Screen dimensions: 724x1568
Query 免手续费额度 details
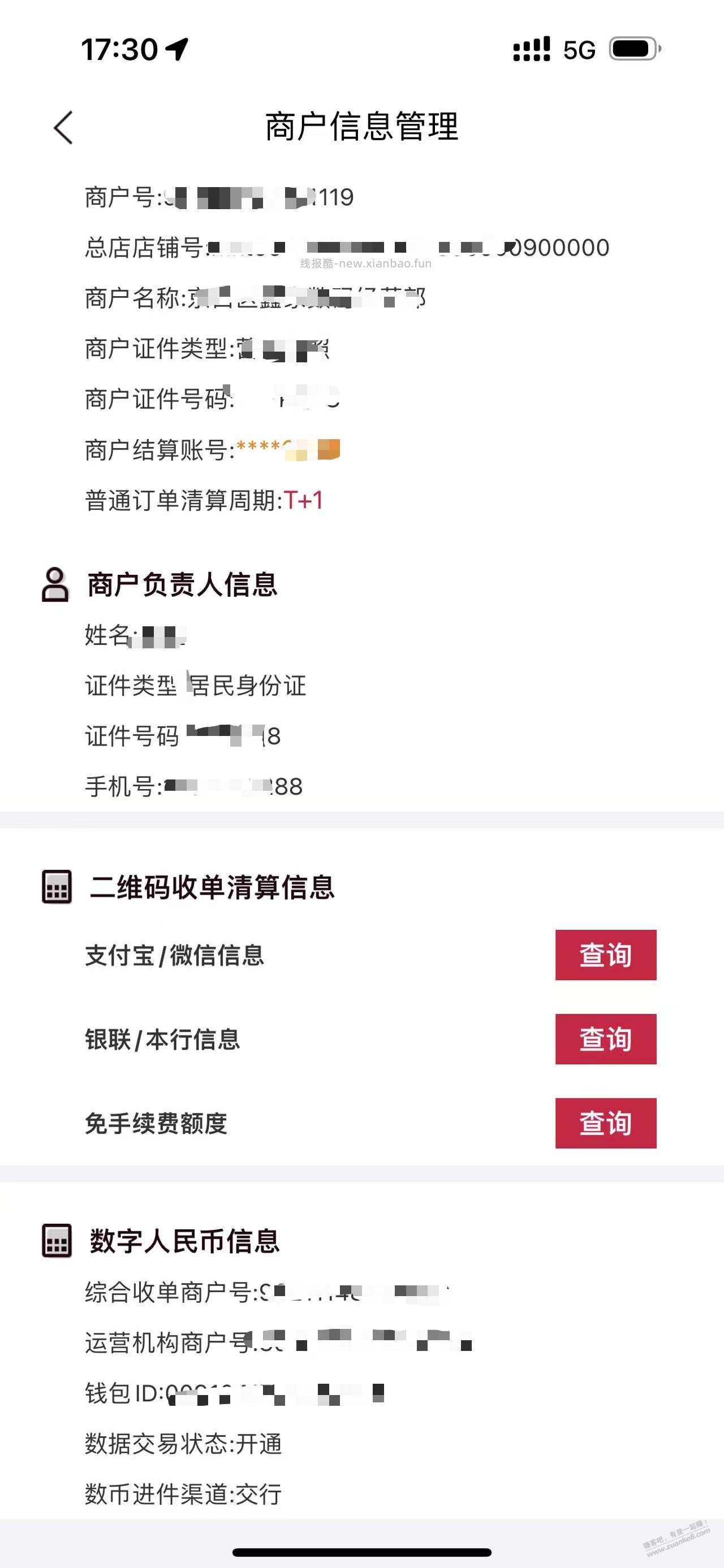(x=606, y=1124)
